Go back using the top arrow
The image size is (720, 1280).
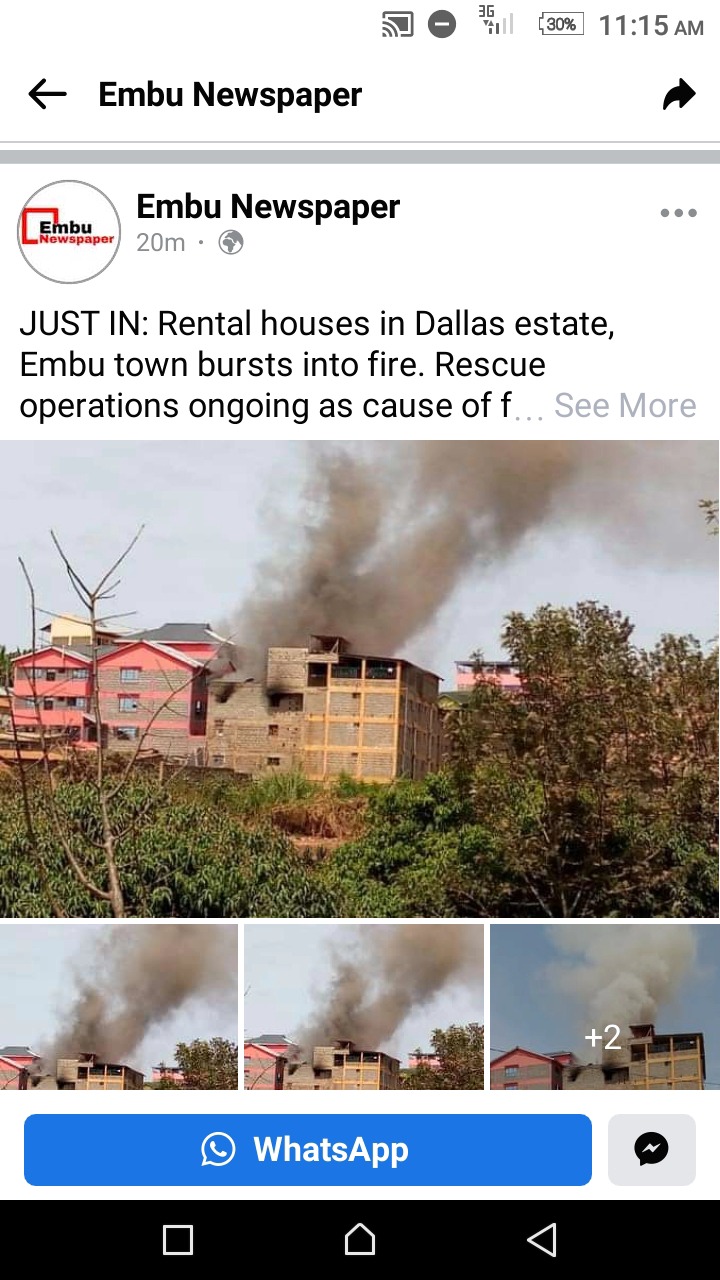(47, 95)
